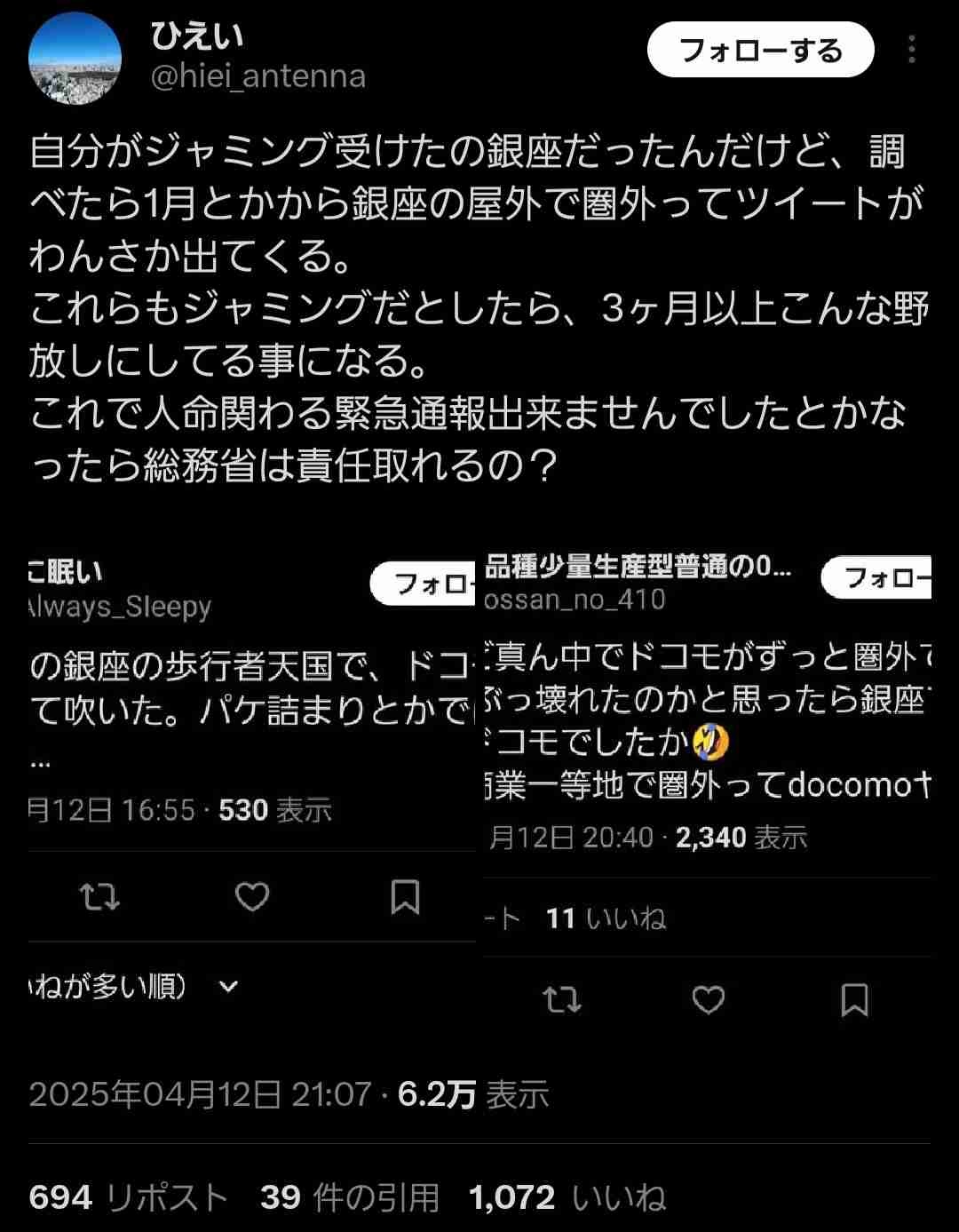Show the 39 quote posts

350,1197
